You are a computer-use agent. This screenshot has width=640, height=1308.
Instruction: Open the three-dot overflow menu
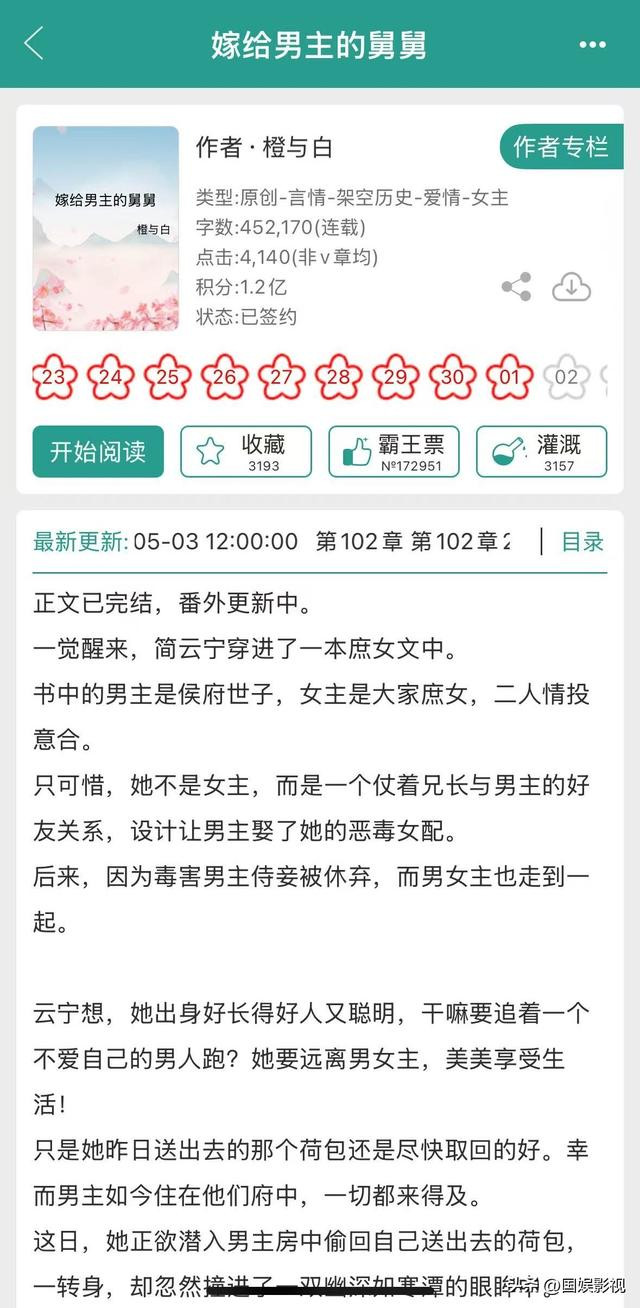pos(593,45)
